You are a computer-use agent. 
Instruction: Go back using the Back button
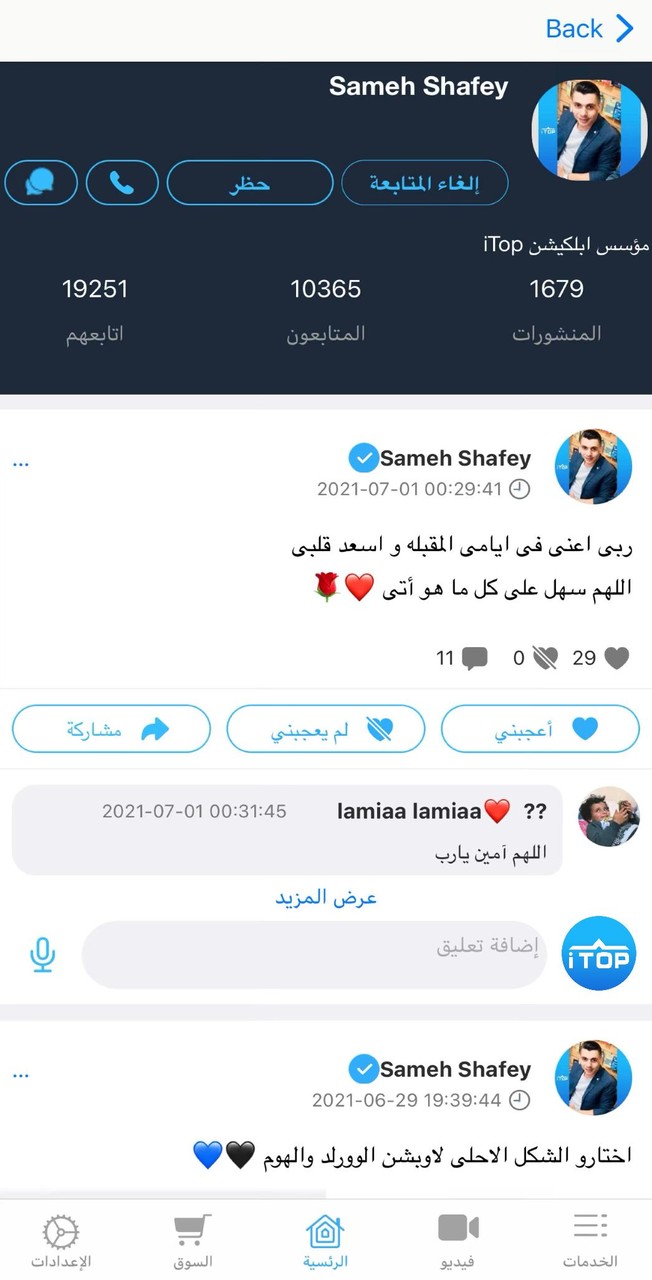[x=590, y=29]
